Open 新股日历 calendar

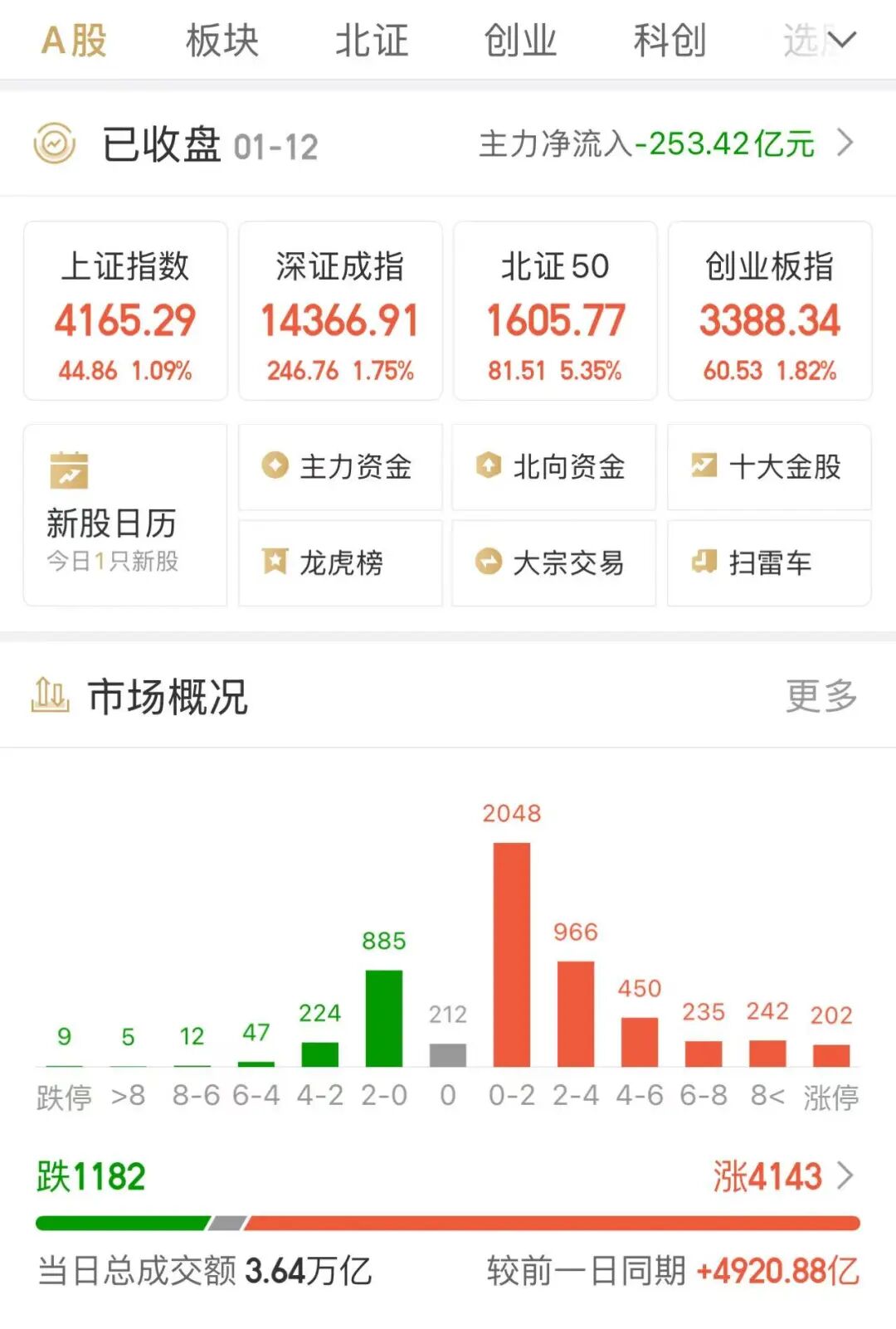124,515
